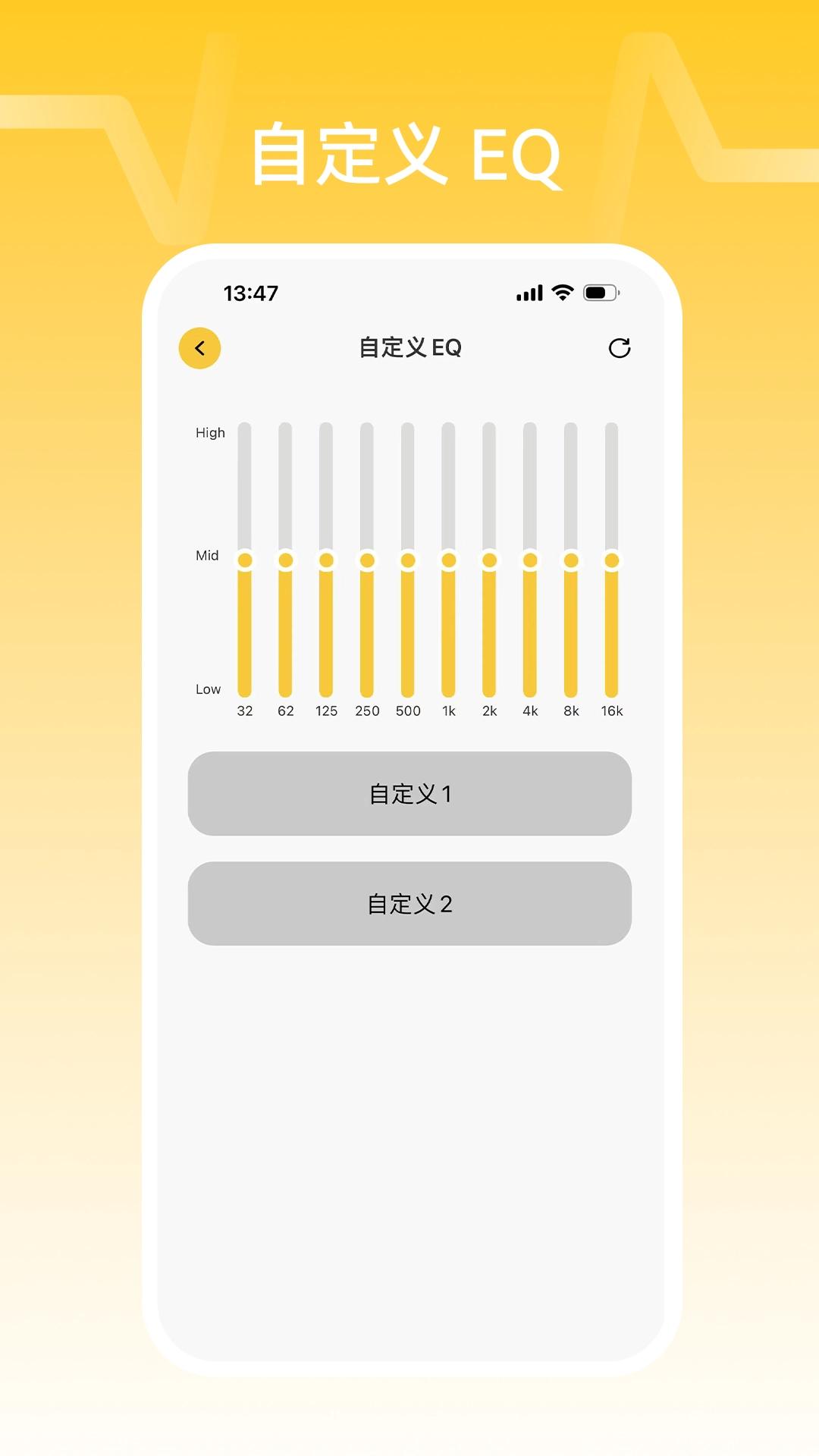The image size is (819, 1456).
Task: Tap the reset EQ refresh icon
Action: click(620, 347)
